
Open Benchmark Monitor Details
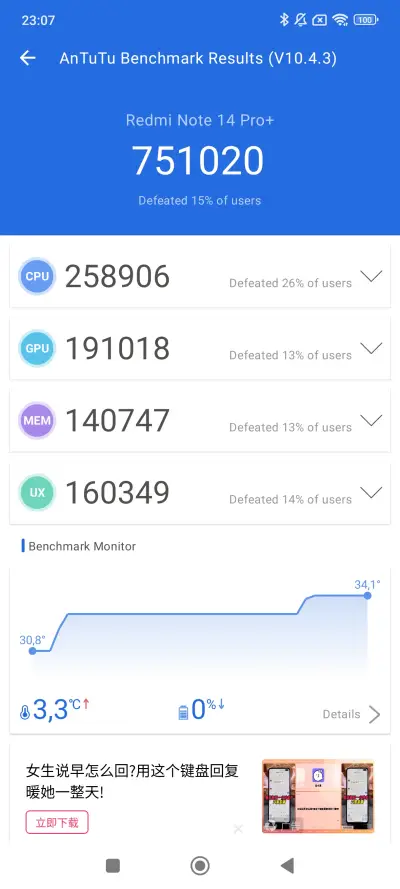pyautogui.click(x=351, y=714)
